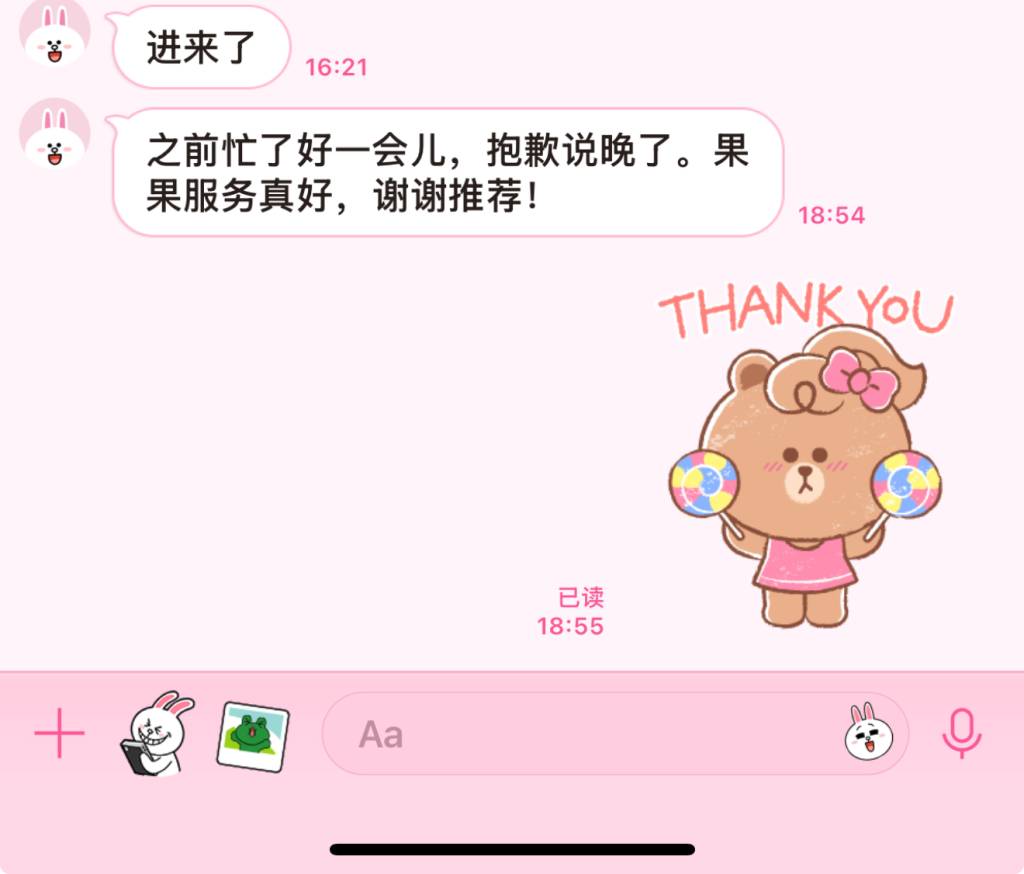Viewport: 1024px width, 874px height.
Task: Open the camera via Cony holding phone icon
Action: tap(156, 734)
